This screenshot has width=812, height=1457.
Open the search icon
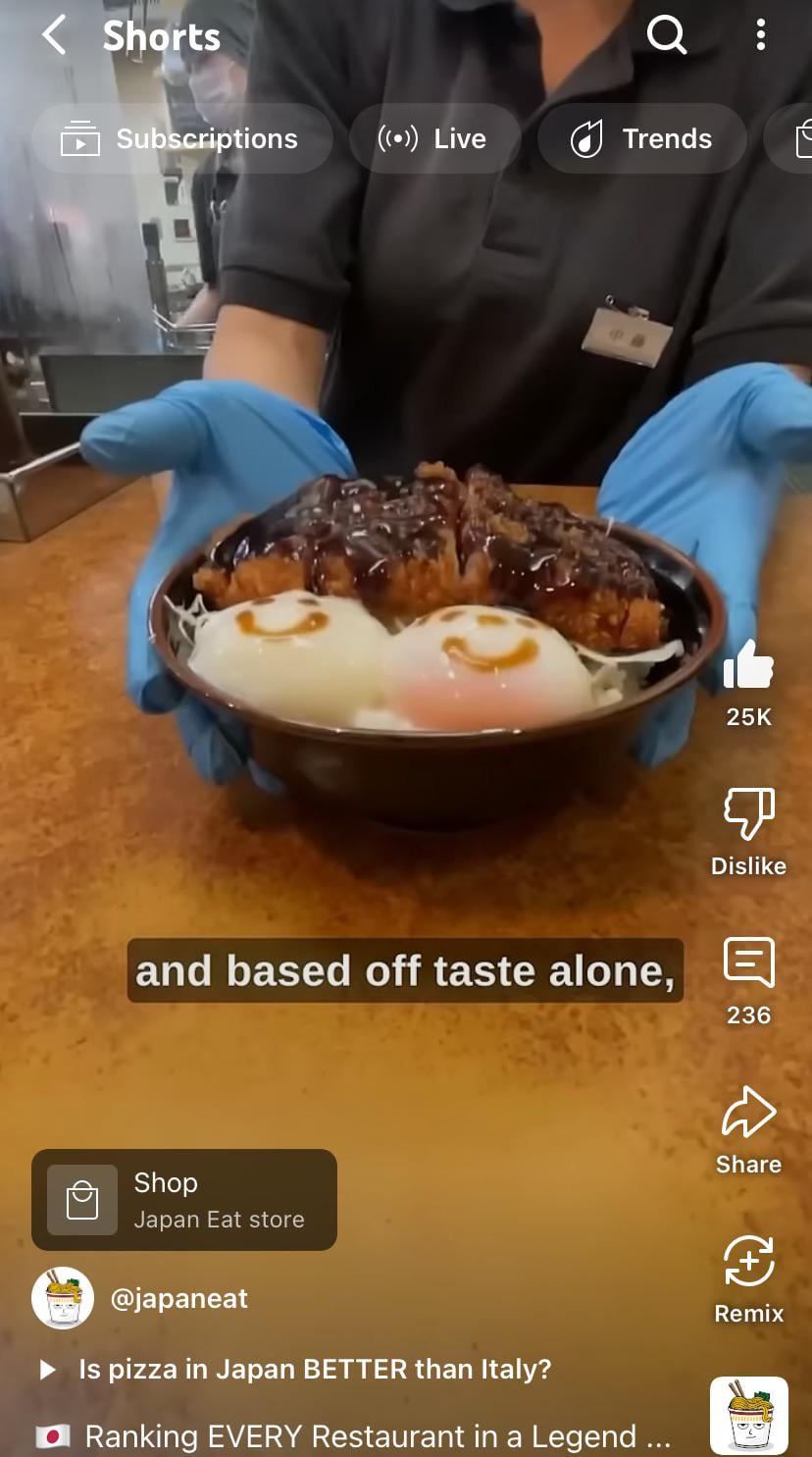coord(667,35)
